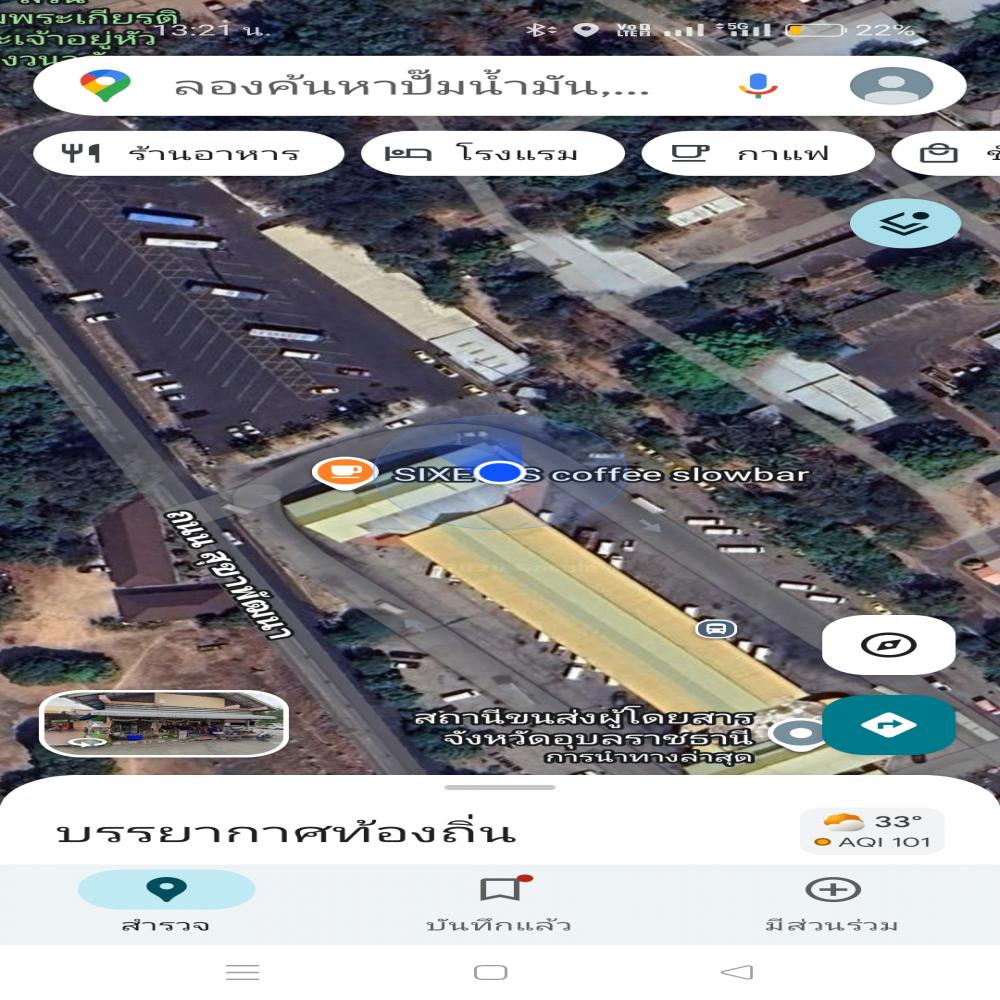Start voice search with the microphone
The image size is (1000, 1000).
point(758,86)
